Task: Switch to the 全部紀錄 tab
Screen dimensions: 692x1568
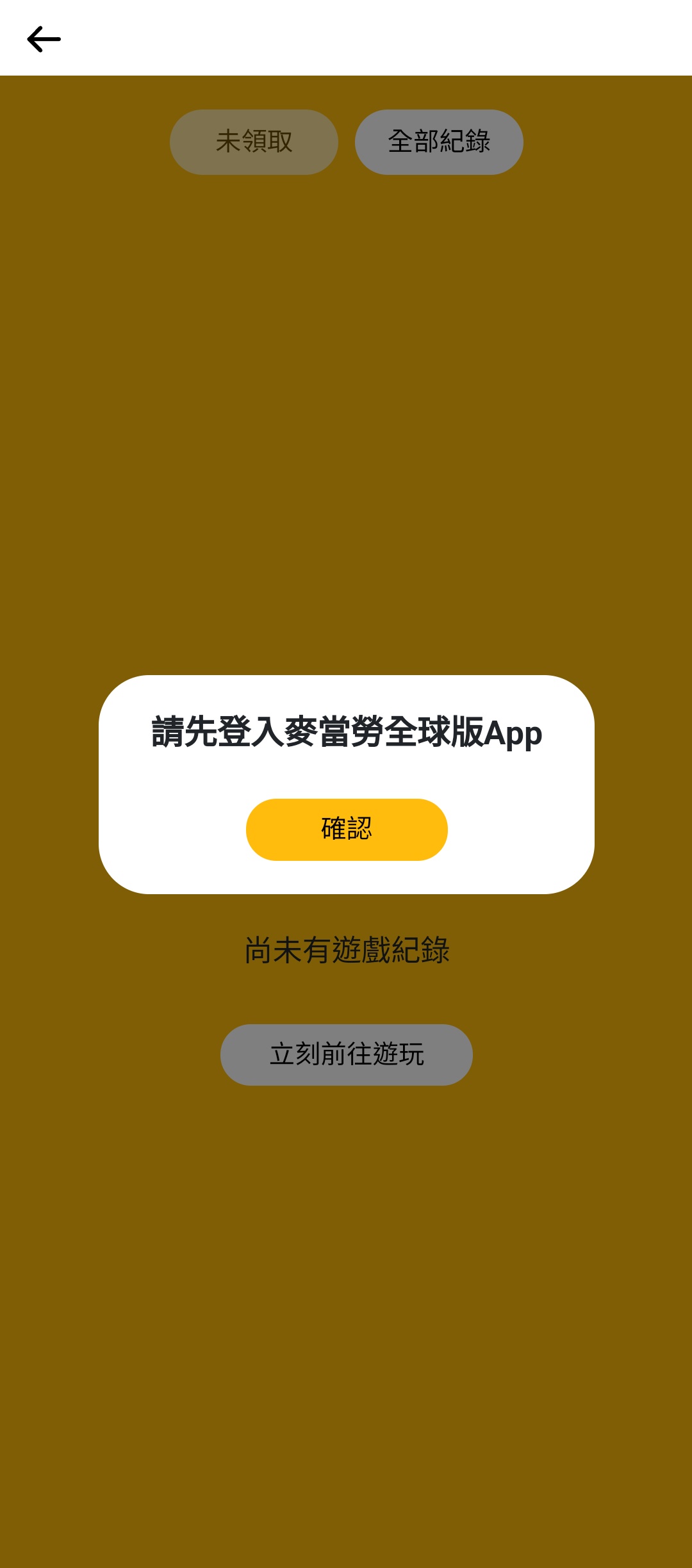Action: click(439, 142)
